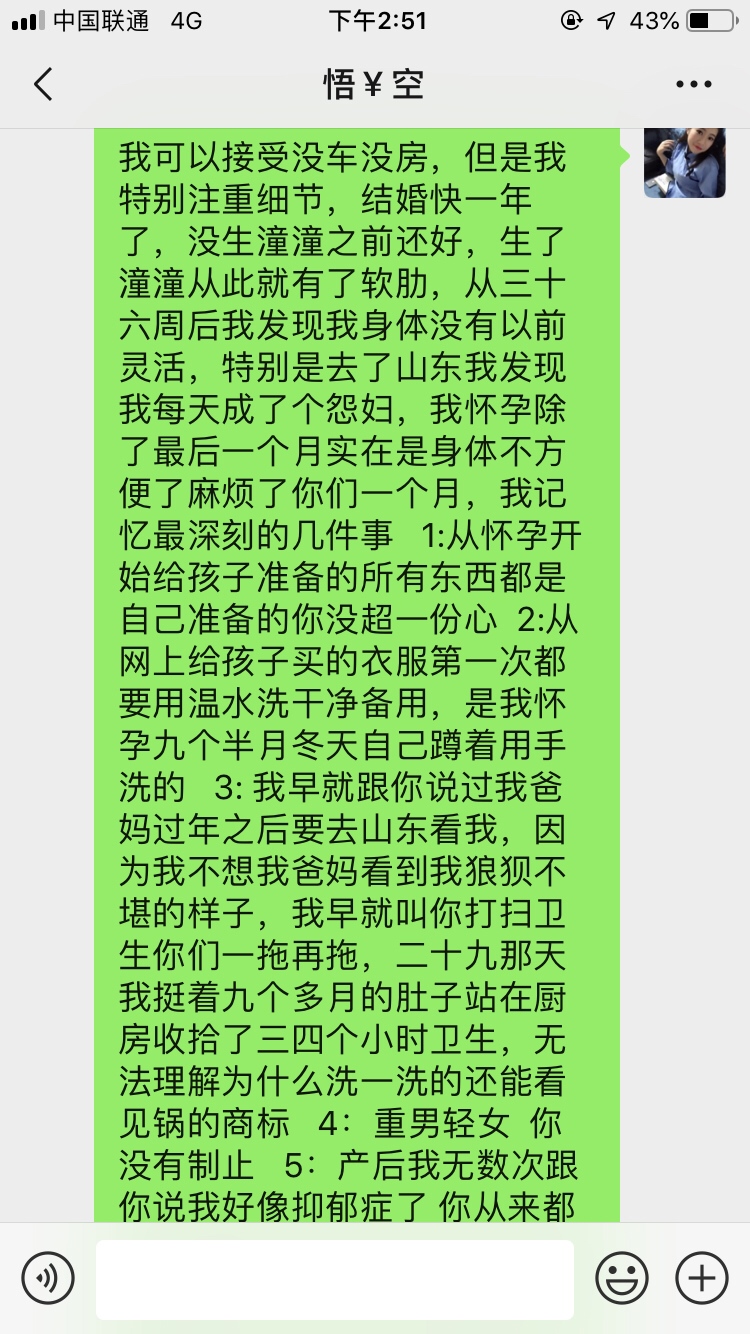750x1334 pixels.
Task: Open the emoji sticker panel
Action: tap(622, 1278)
